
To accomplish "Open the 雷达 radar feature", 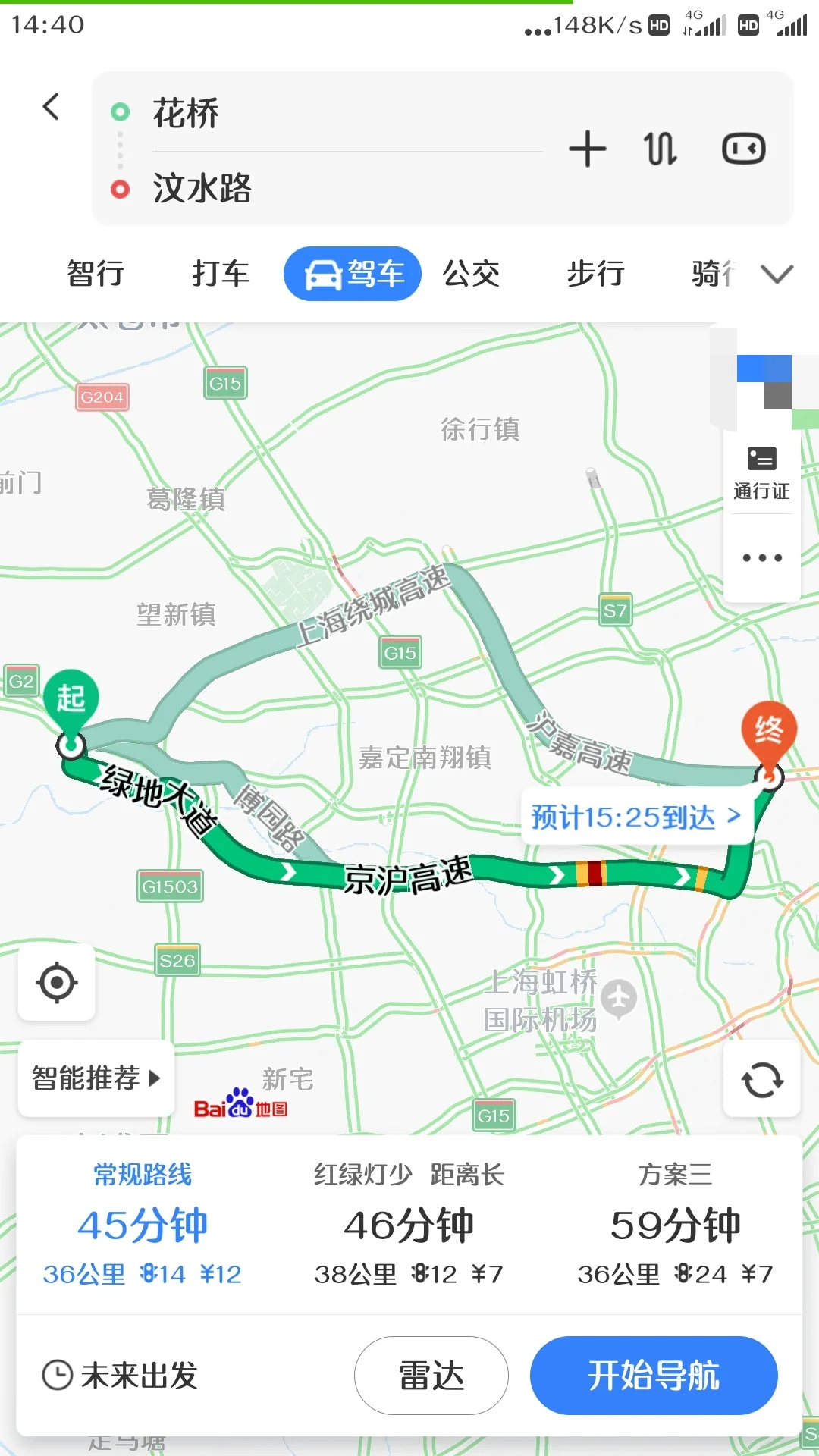I will 430,1376.
